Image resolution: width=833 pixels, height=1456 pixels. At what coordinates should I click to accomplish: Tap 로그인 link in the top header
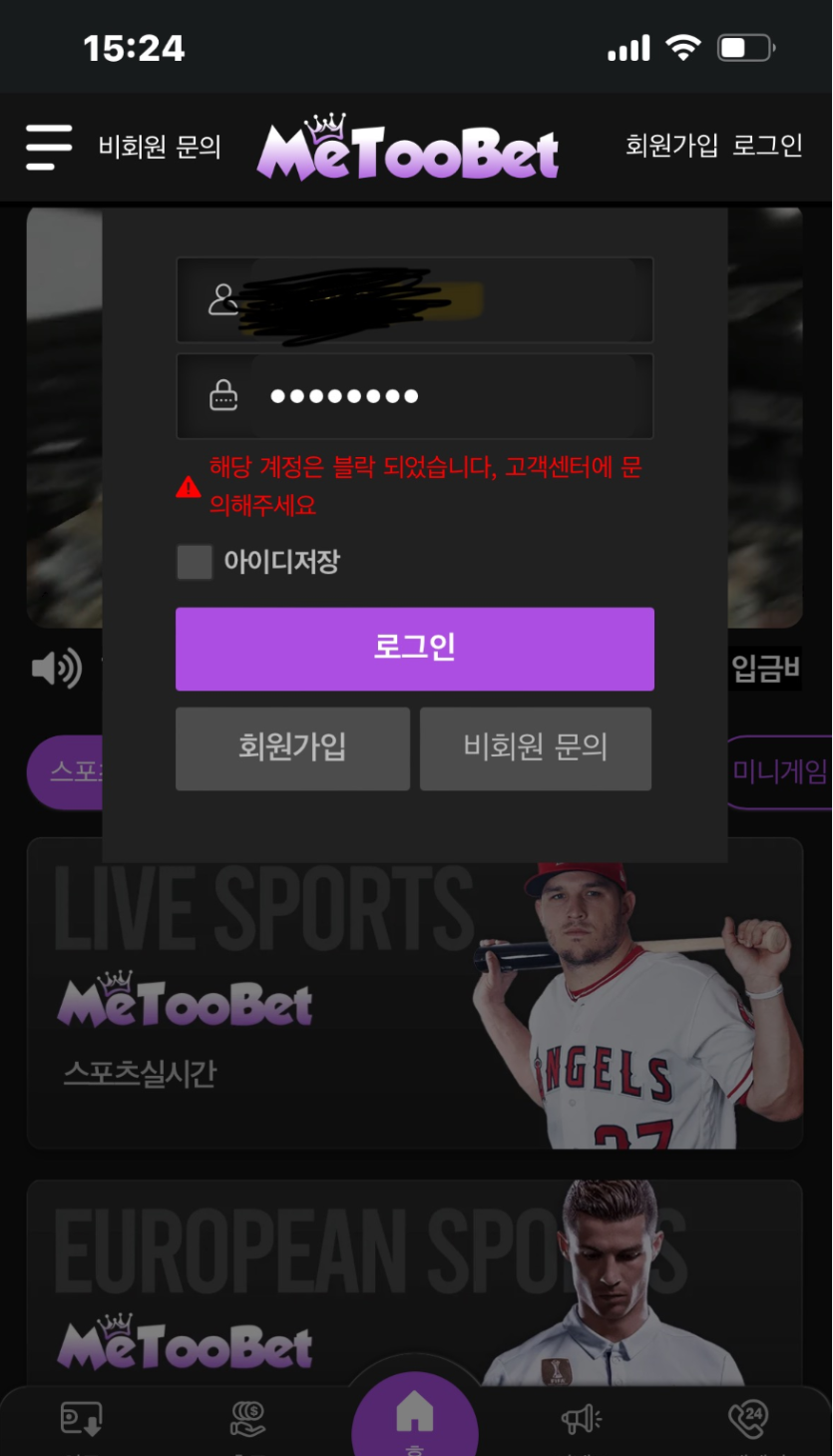coord(767,146)
